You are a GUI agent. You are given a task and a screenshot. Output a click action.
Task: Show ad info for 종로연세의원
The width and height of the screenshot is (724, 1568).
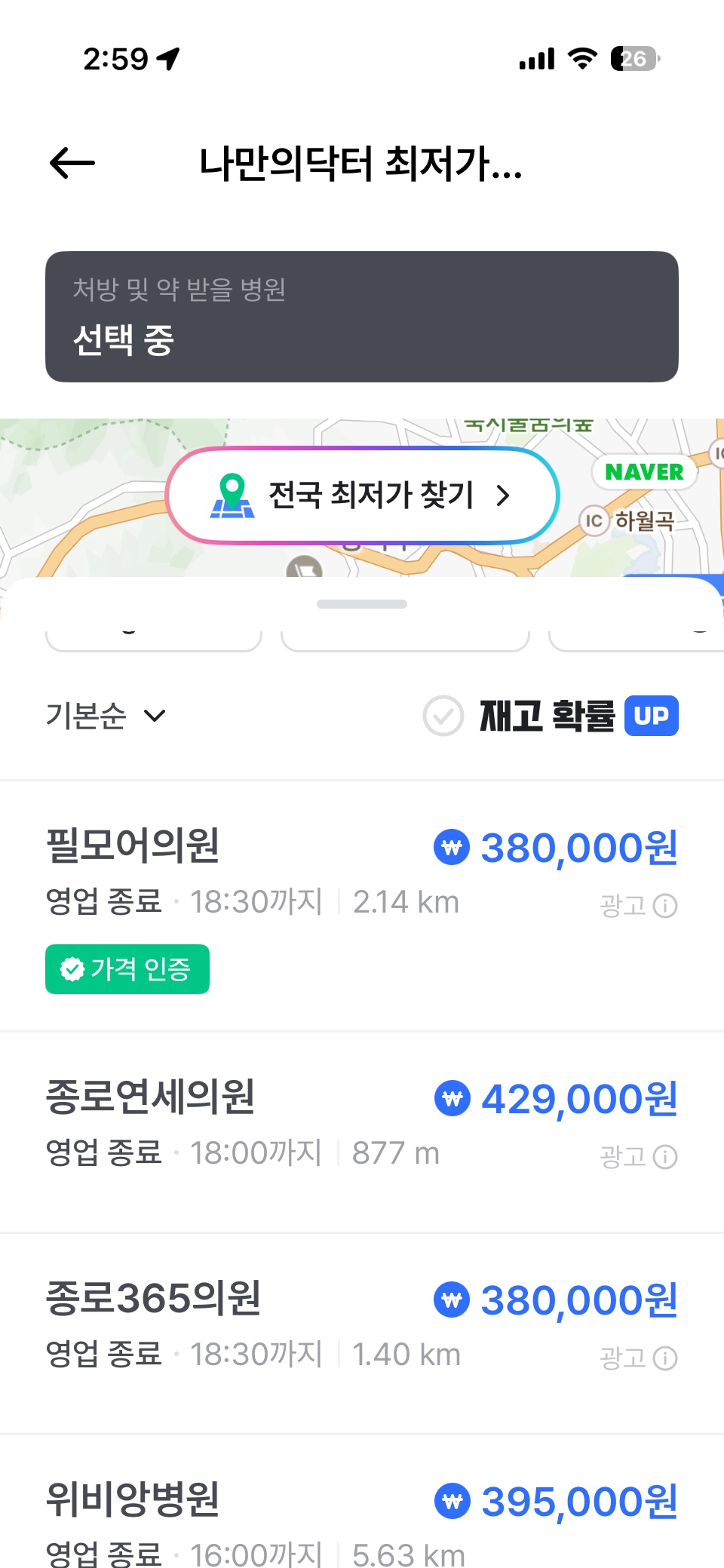[664, 1157]
